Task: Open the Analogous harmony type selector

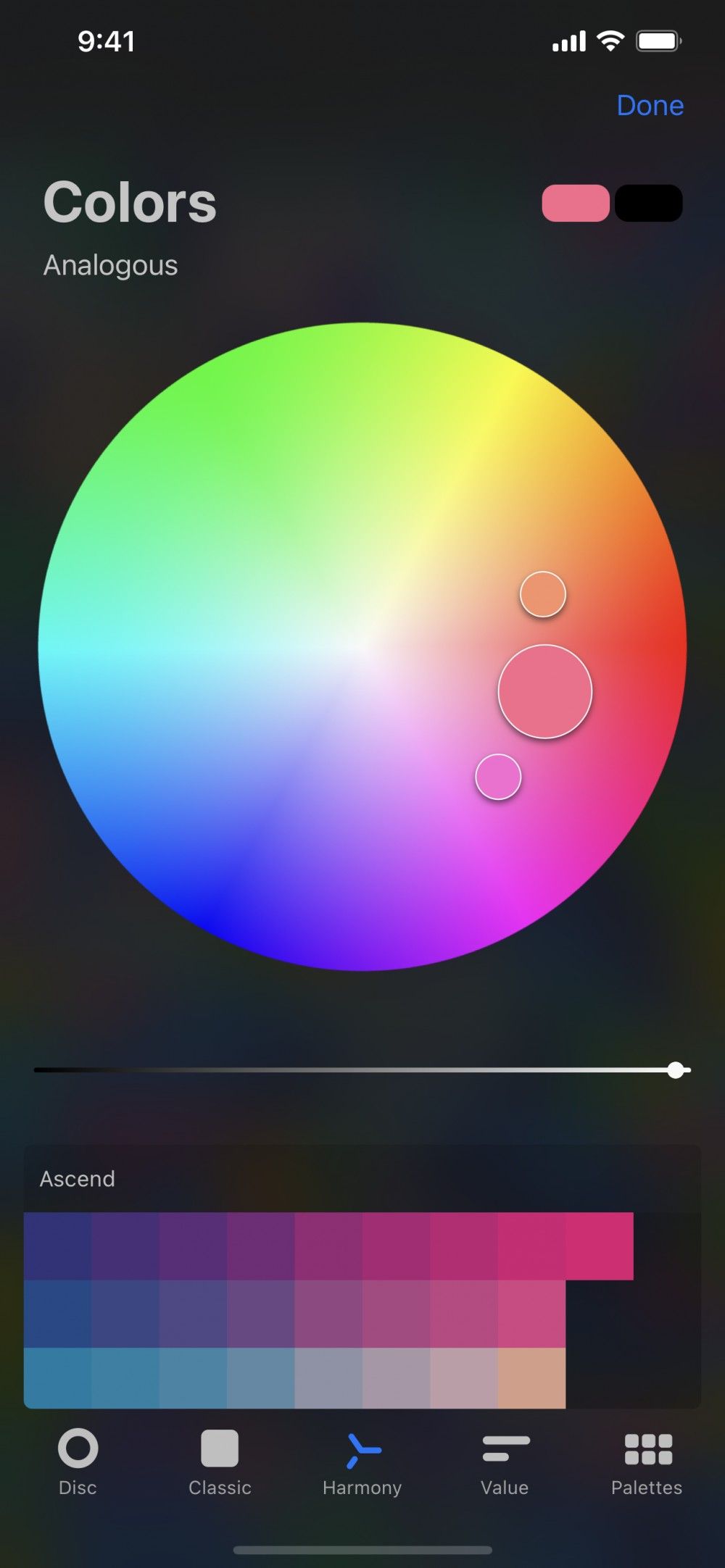Action: click(x=109, y=265)
